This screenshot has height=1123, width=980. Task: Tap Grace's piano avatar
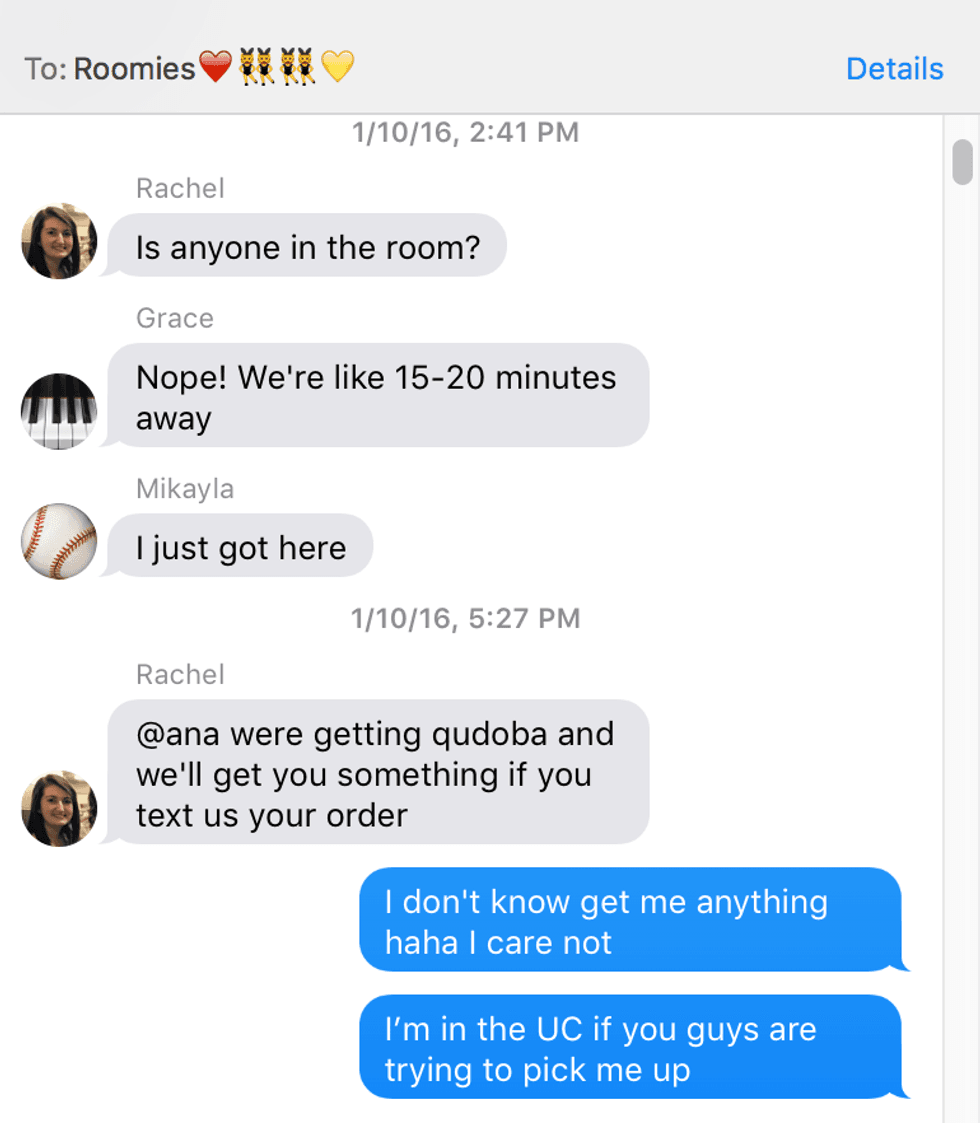coord(59,411)
